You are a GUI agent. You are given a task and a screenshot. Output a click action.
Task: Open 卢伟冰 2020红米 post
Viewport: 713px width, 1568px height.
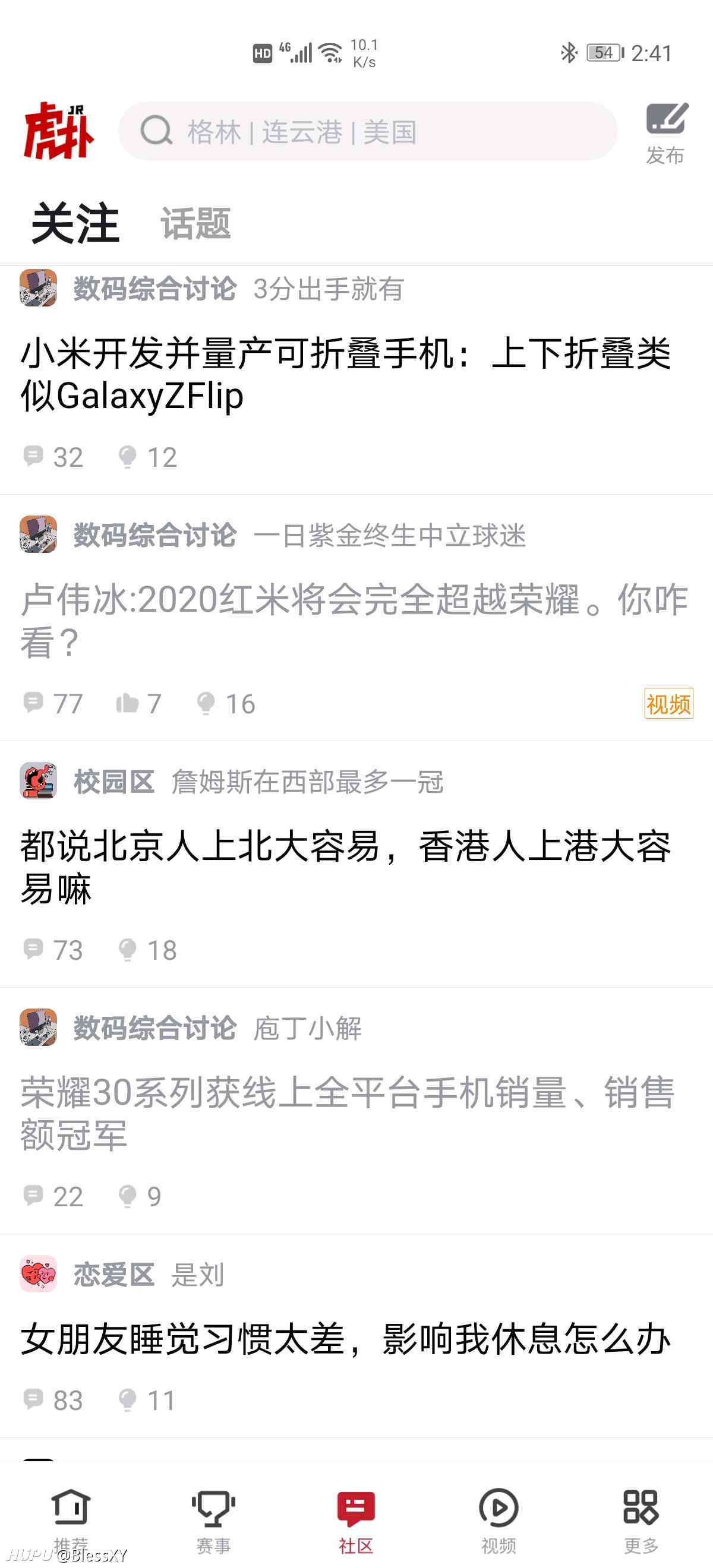354,621
